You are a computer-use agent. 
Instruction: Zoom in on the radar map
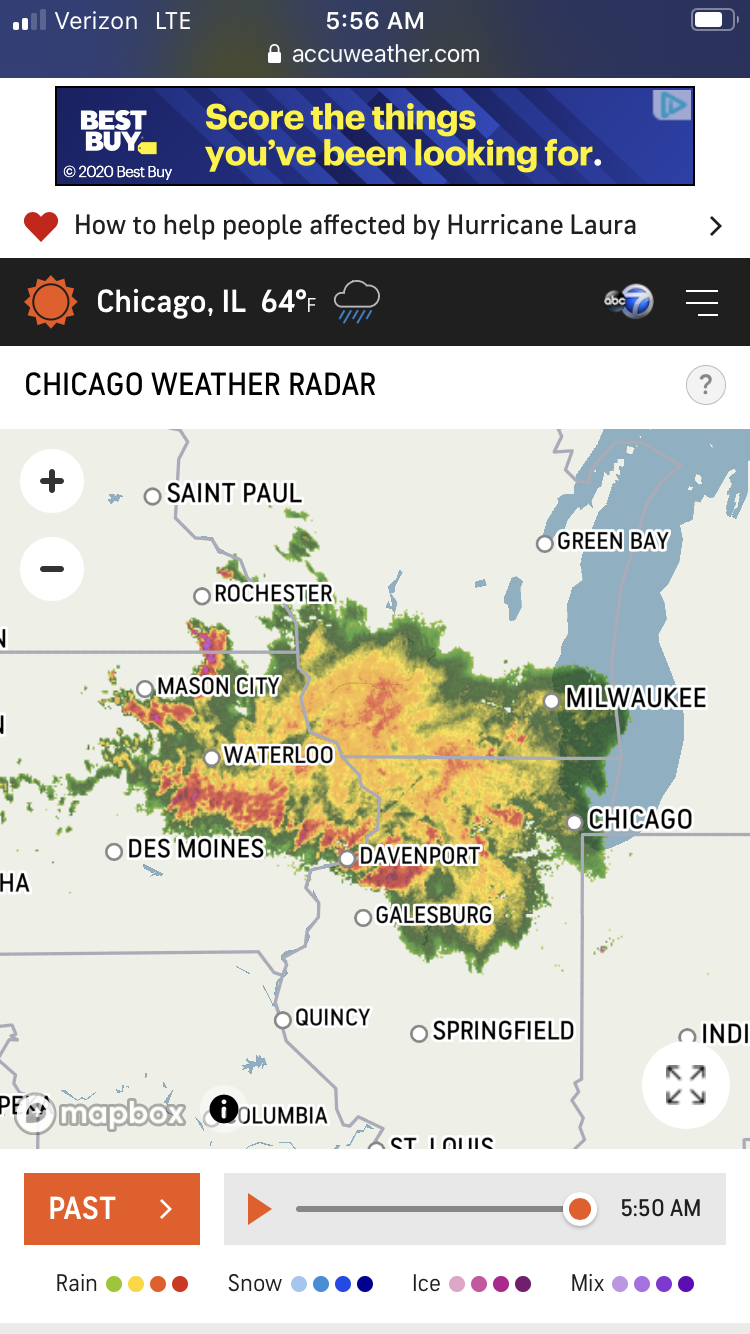coord(52,481)
